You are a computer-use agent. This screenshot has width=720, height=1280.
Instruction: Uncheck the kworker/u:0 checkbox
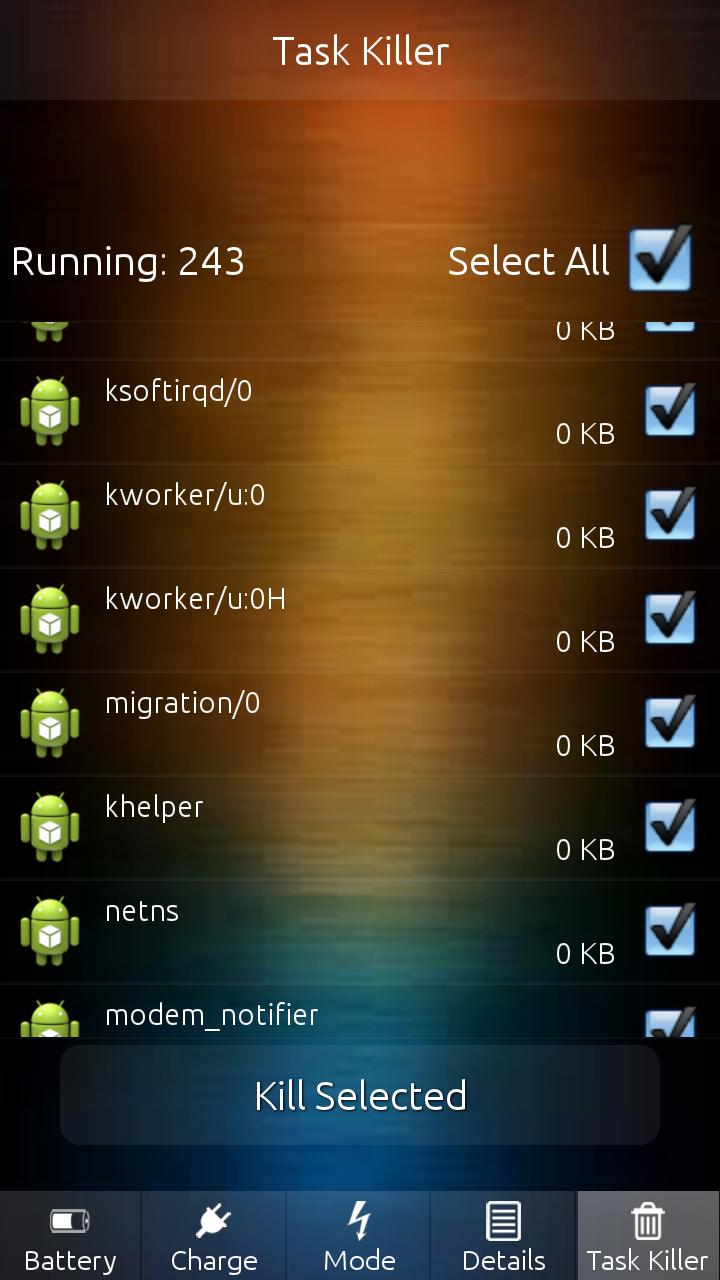[669, 514]
